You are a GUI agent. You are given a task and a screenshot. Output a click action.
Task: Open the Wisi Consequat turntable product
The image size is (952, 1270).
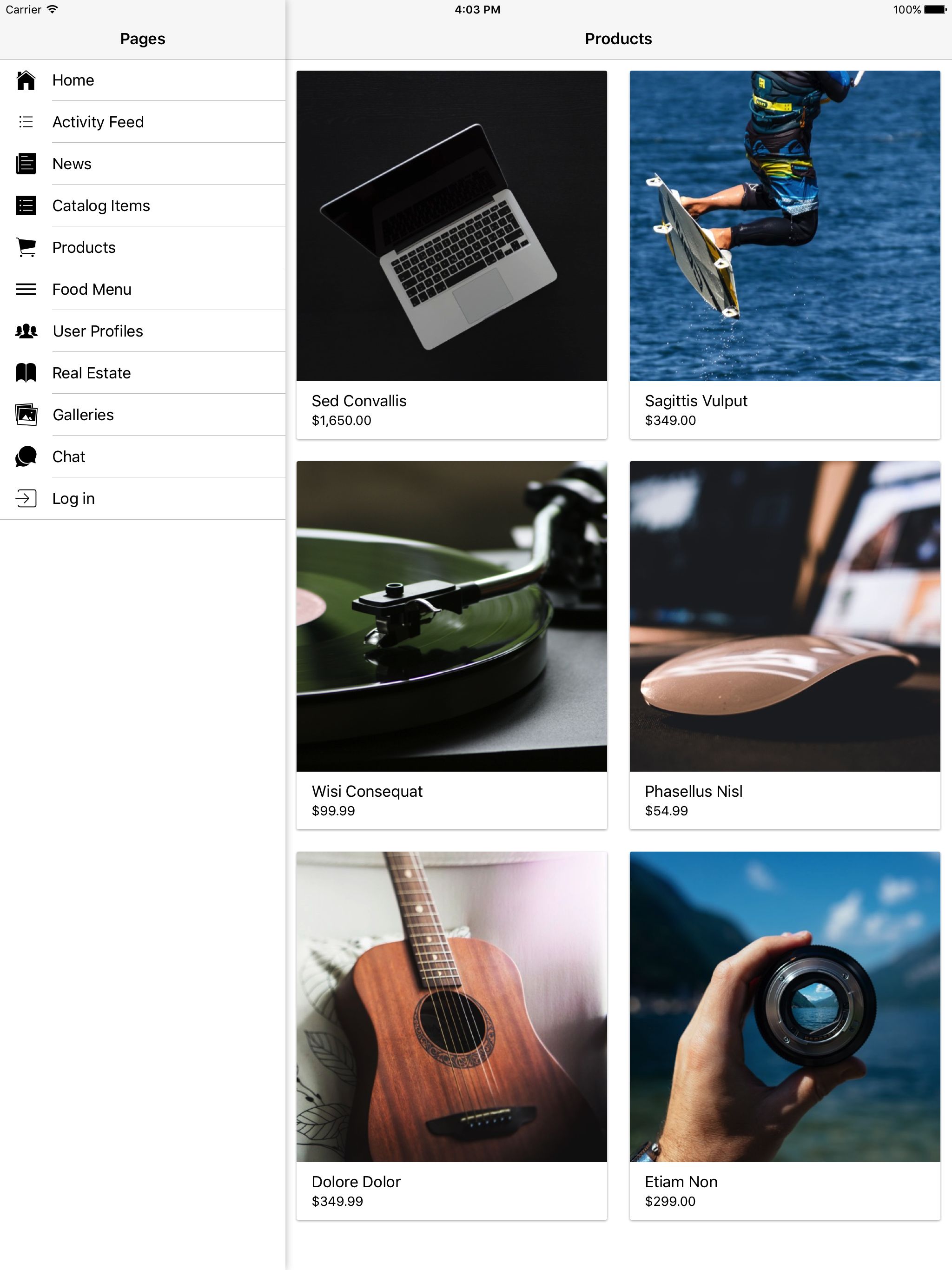451,645
